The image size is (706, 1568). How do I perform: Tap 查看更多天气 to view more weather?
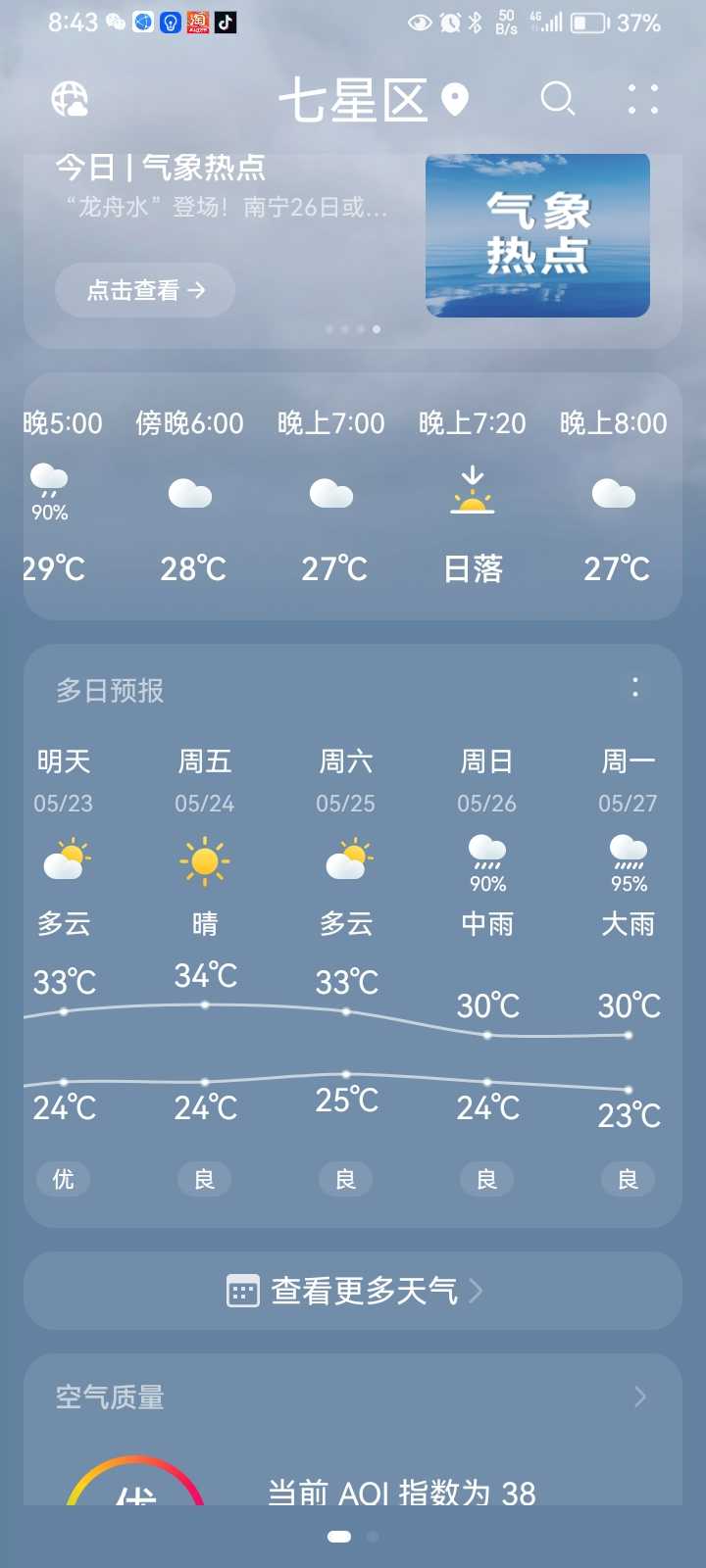coord(353,1291)
